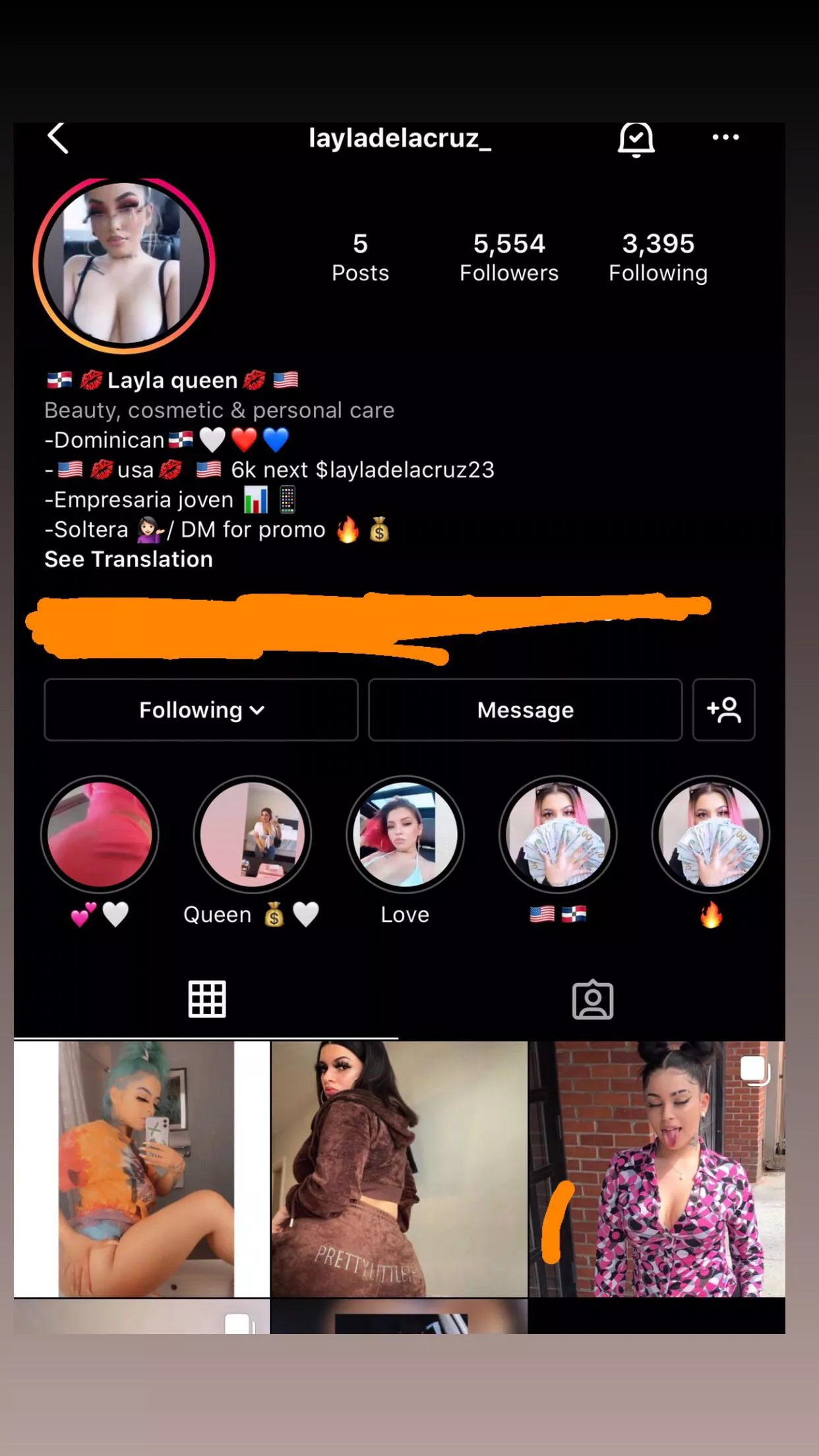Open the 5,554 followers list

[508, 257]
